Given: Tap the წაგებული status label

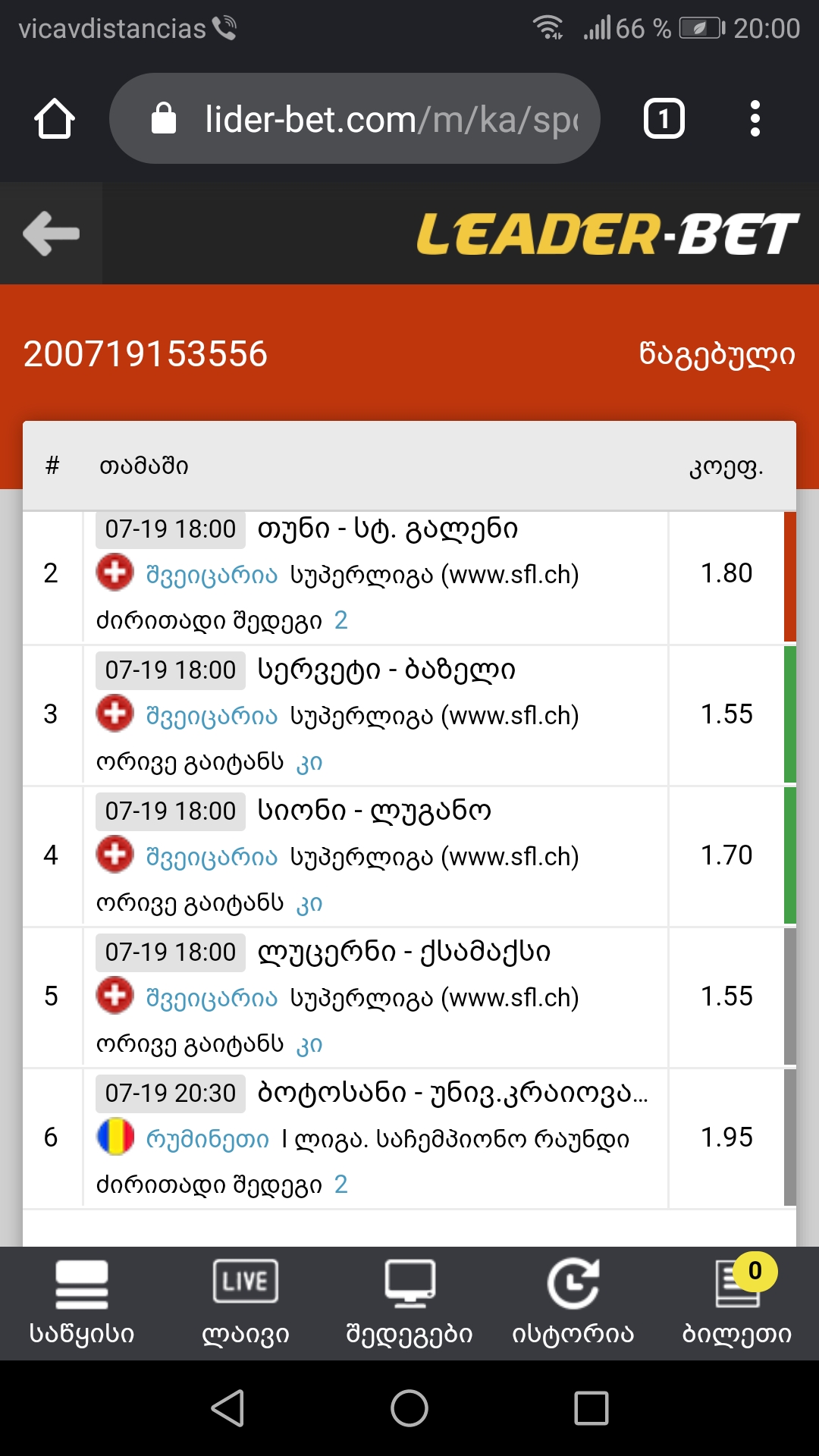Looking at the screenshot, I should pos(717,353).
